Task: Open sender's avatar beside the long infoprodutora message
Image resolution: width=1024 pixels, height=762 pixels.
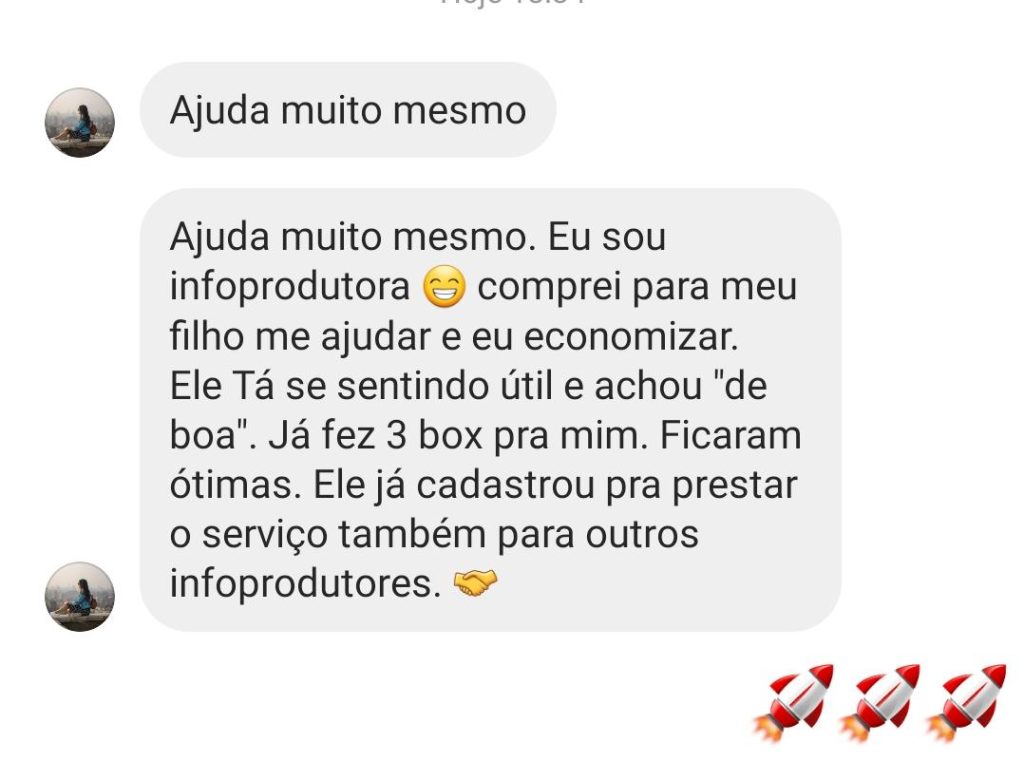Action: (80, 597)
